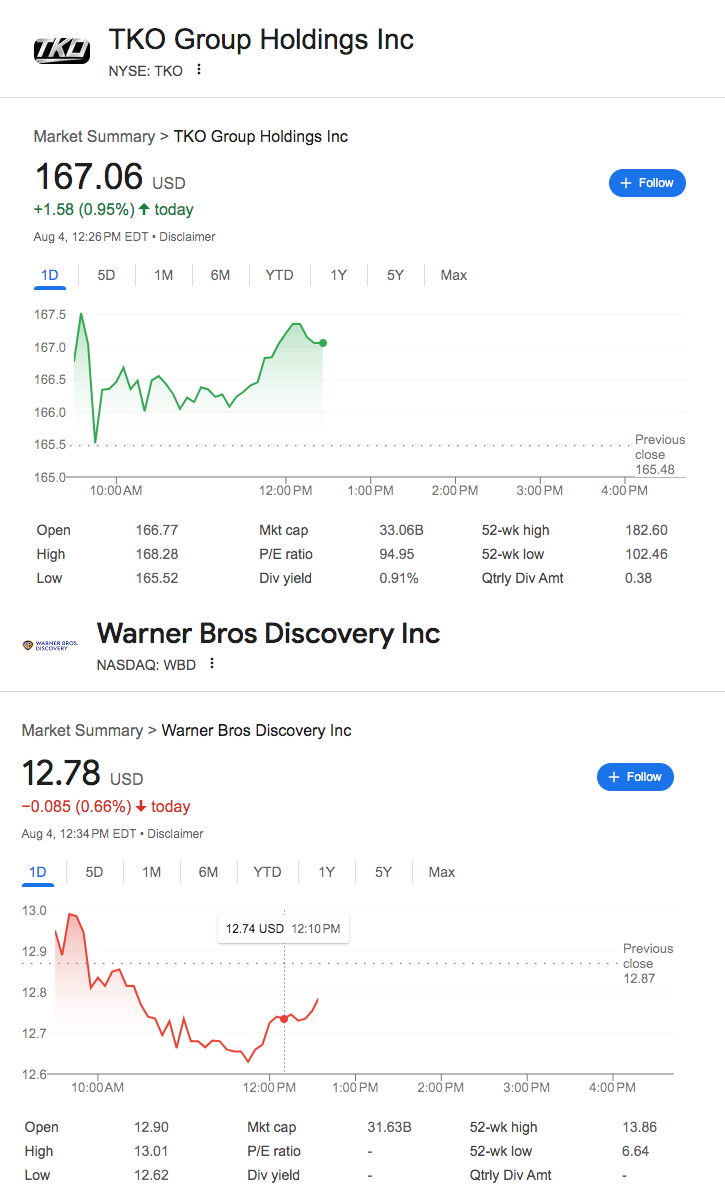Show WBD 6M chart
This screenshot has height=1198, width=725.
(208, 872)
